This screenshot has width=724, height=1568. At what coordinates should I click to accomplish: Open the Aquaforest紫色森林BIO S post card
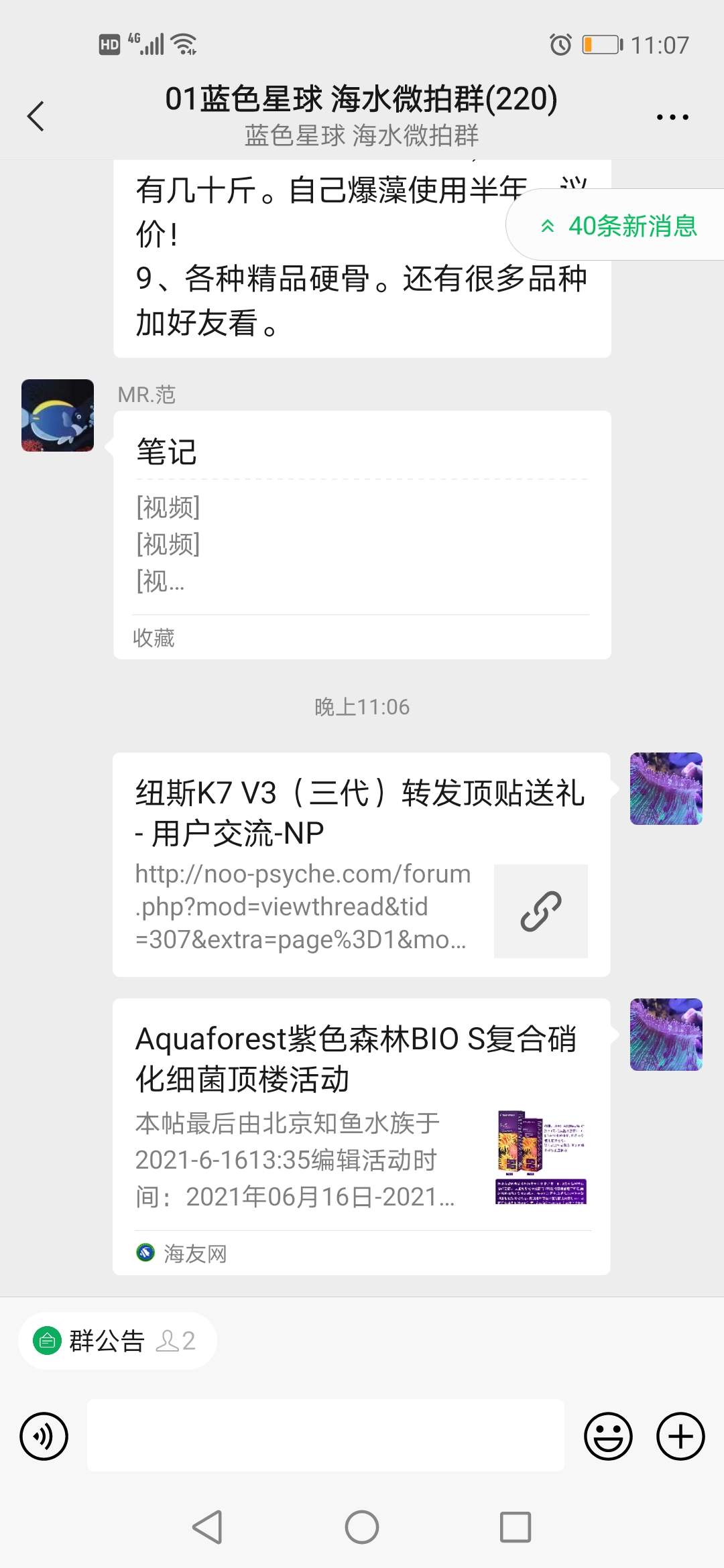[x=361, y=1136]
